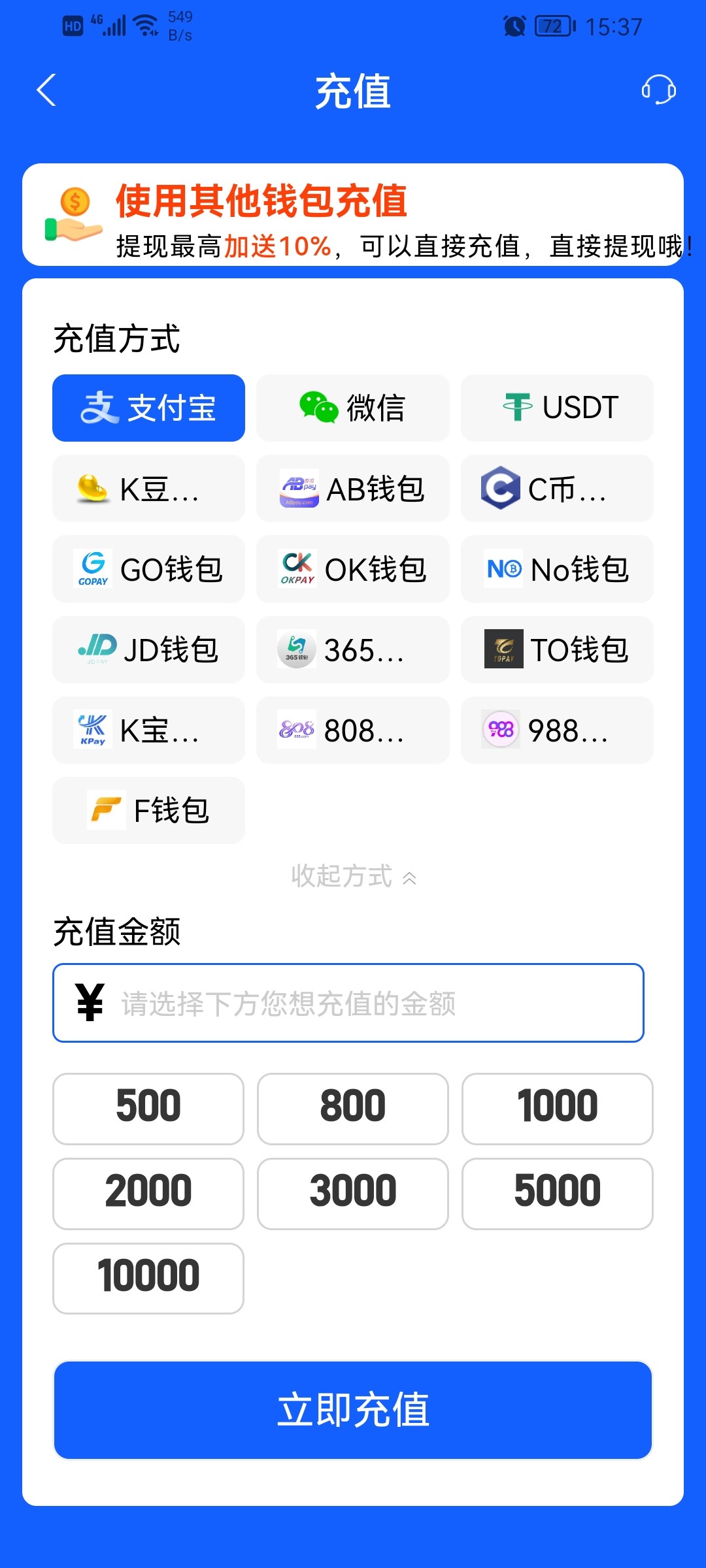Image resolution: width=706 pixels, height=1568 pixels.
Task: Pick OK钱包 as payment method
Action: (353, 569)
